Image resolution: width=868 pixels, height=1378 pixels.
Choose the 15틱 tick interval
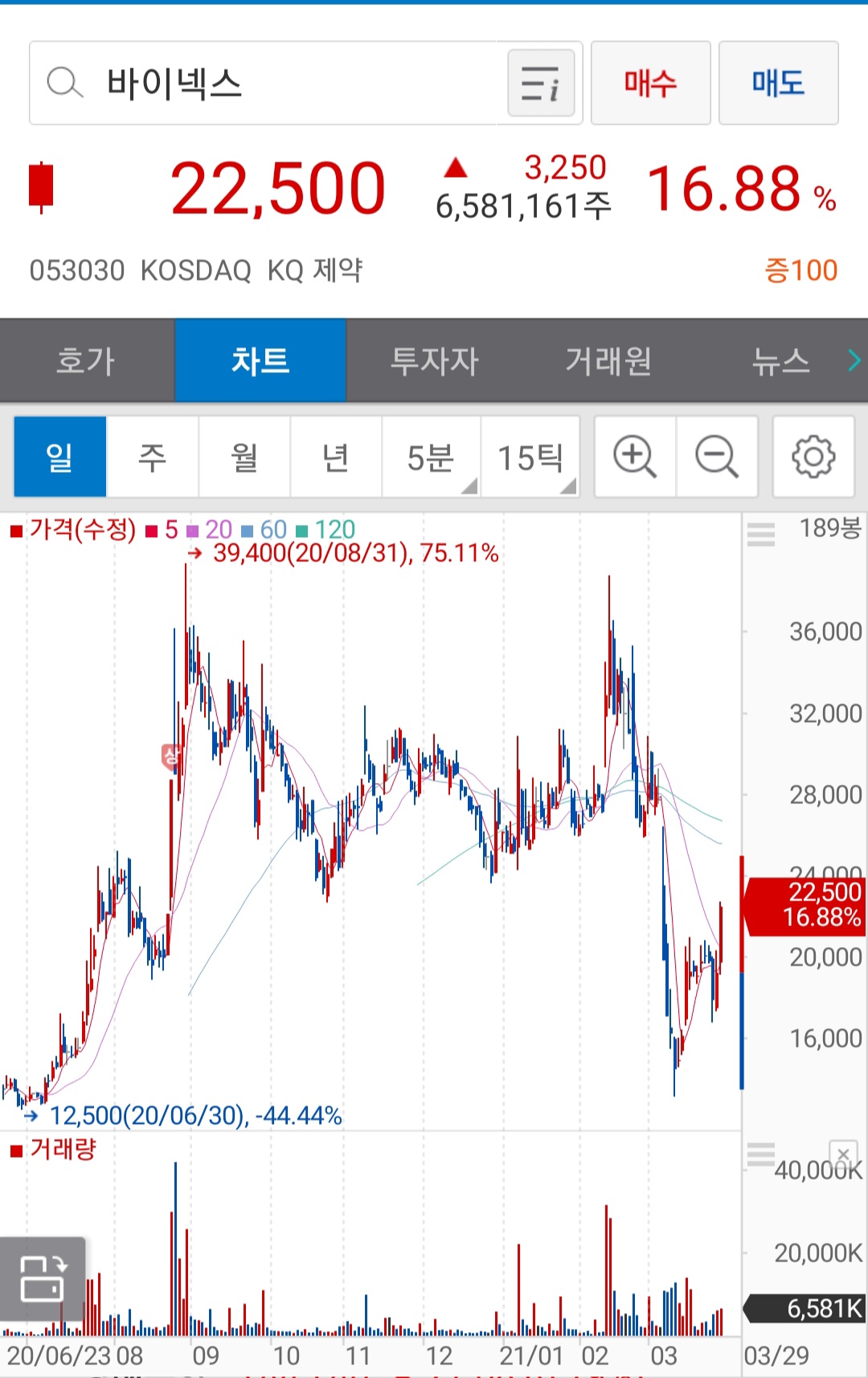tap(530, 457)
